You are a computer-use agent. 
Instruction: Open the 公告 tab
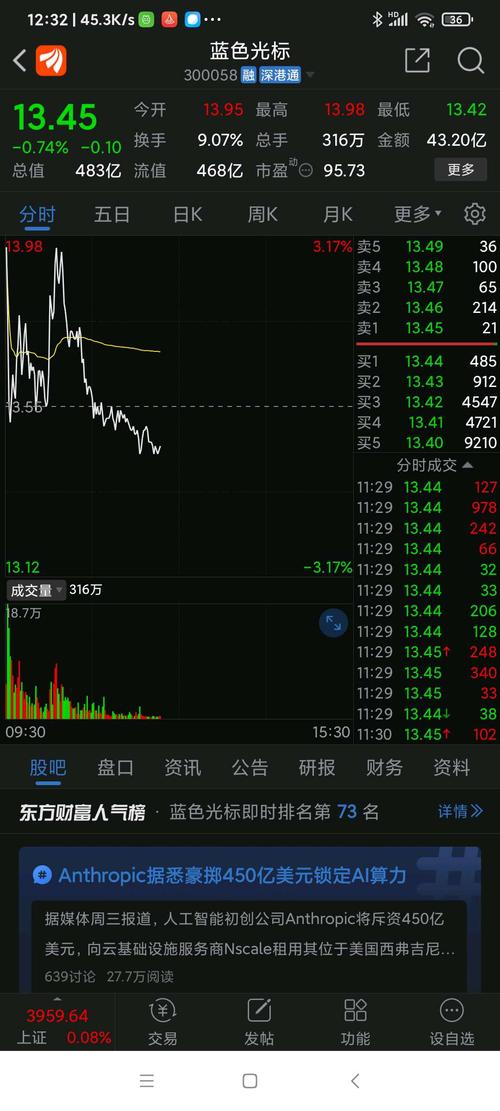(250, 767)
